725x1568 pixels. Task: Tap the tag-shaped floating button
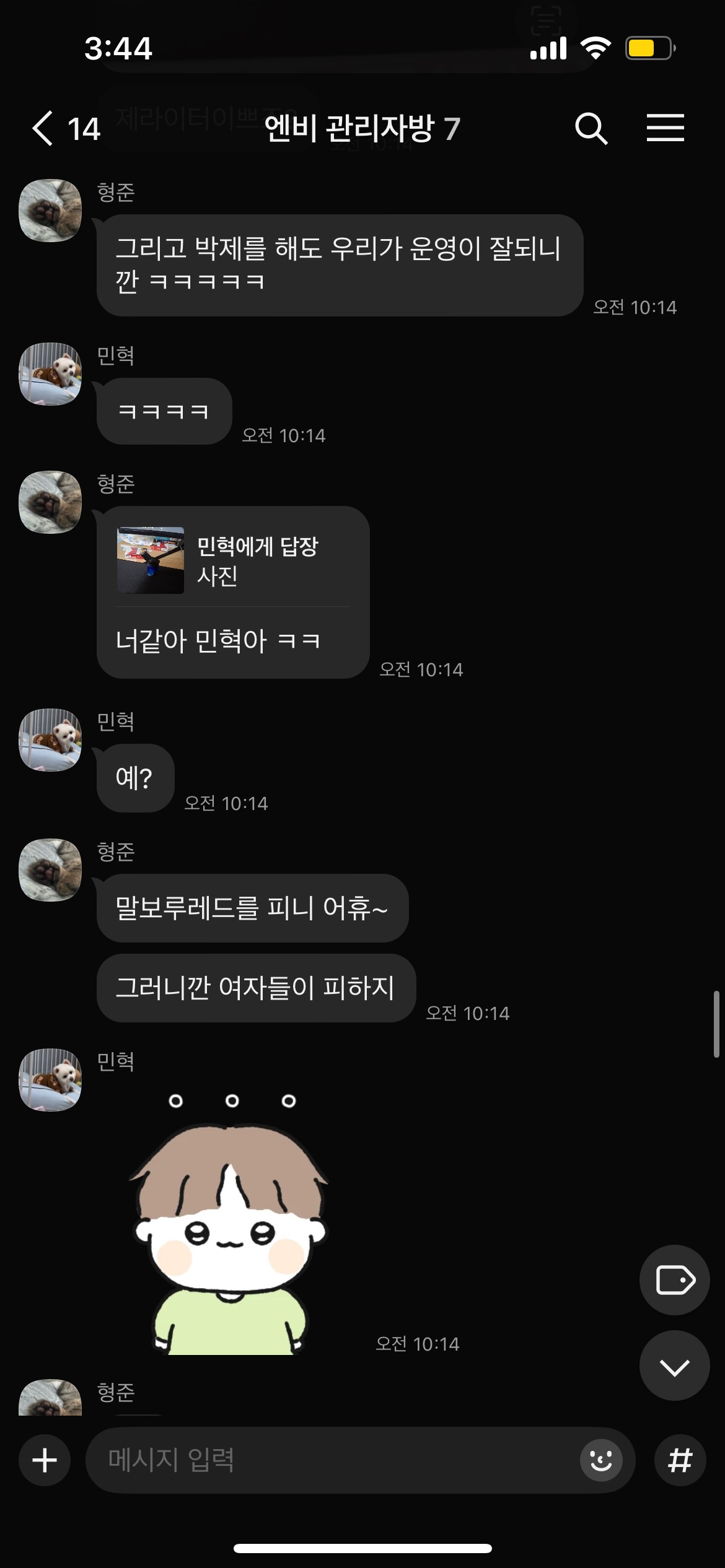pos(674,1279)
